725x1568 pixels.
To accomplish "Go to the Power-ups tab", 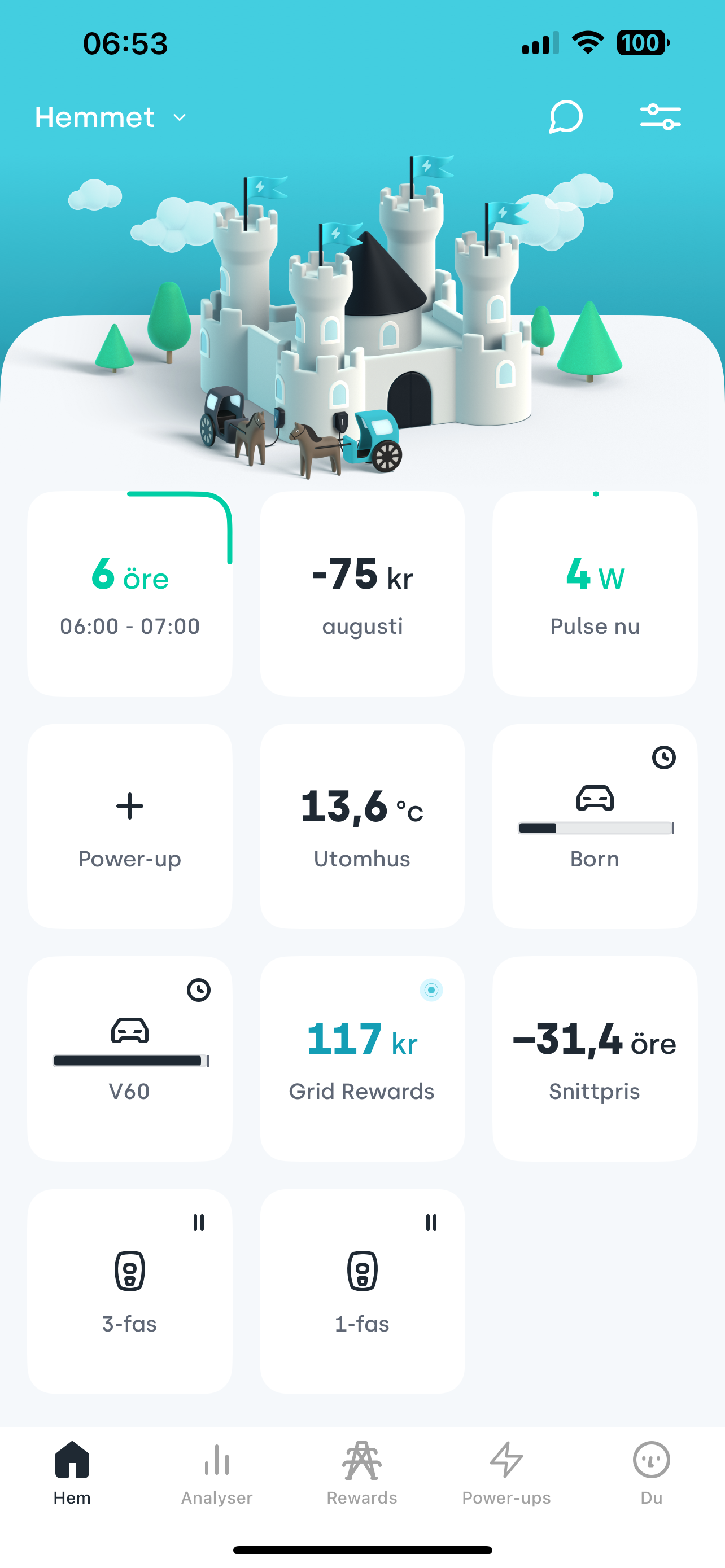I will tap(506, 1473).
